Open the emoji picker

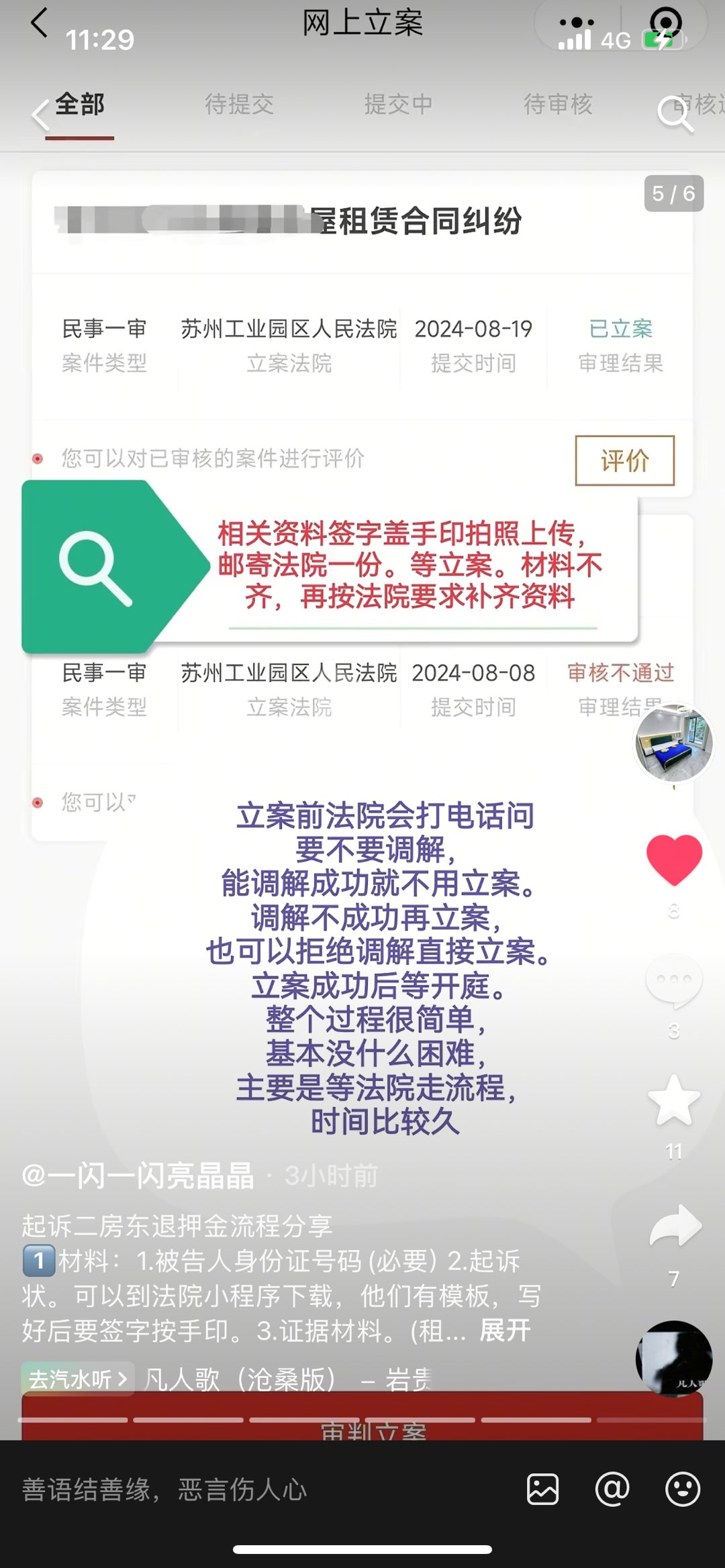click(x=683, y=1489)
